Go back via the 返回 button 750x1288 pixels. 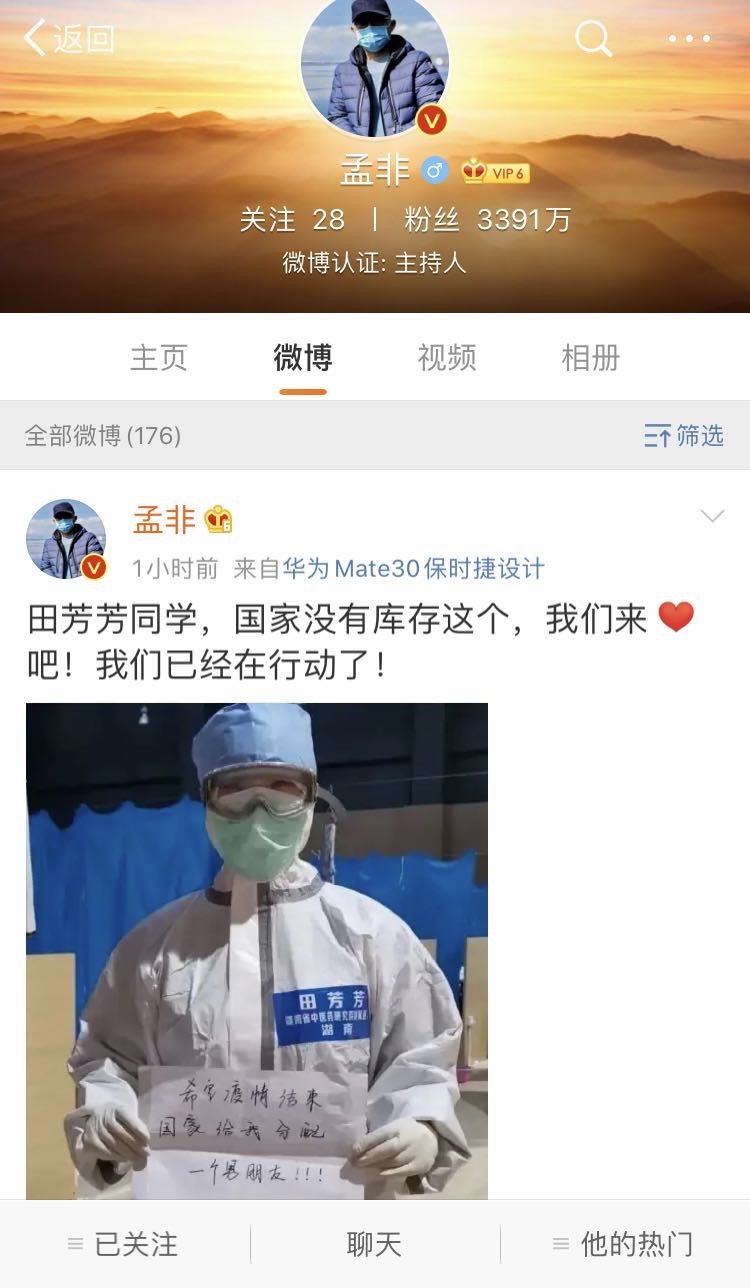click(68, 39)
